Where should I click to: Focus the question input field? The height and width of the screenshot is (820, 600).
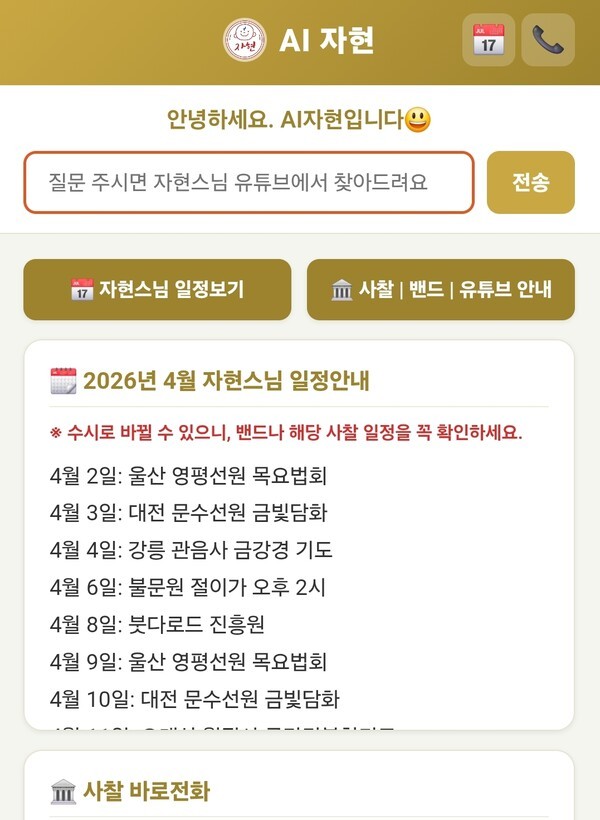click(x=249, y=182)
